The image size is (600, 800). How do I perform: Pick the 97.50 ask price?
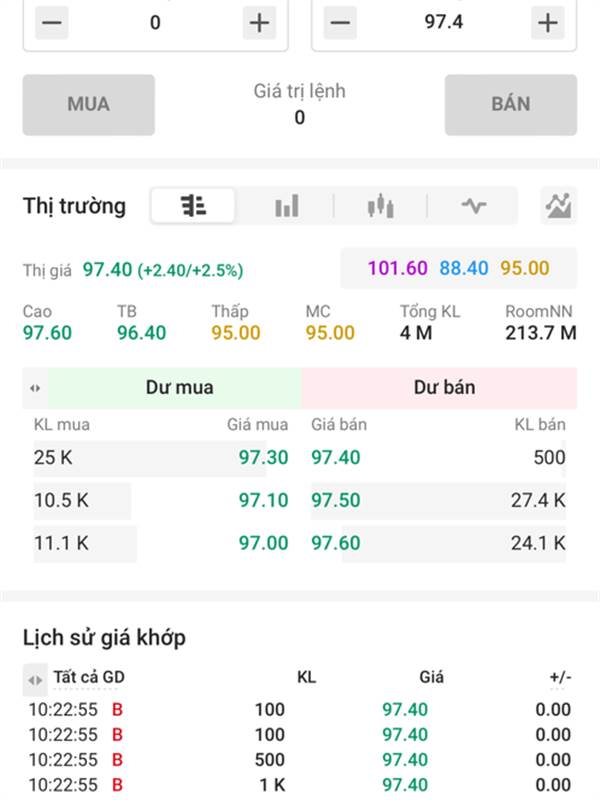336,500
